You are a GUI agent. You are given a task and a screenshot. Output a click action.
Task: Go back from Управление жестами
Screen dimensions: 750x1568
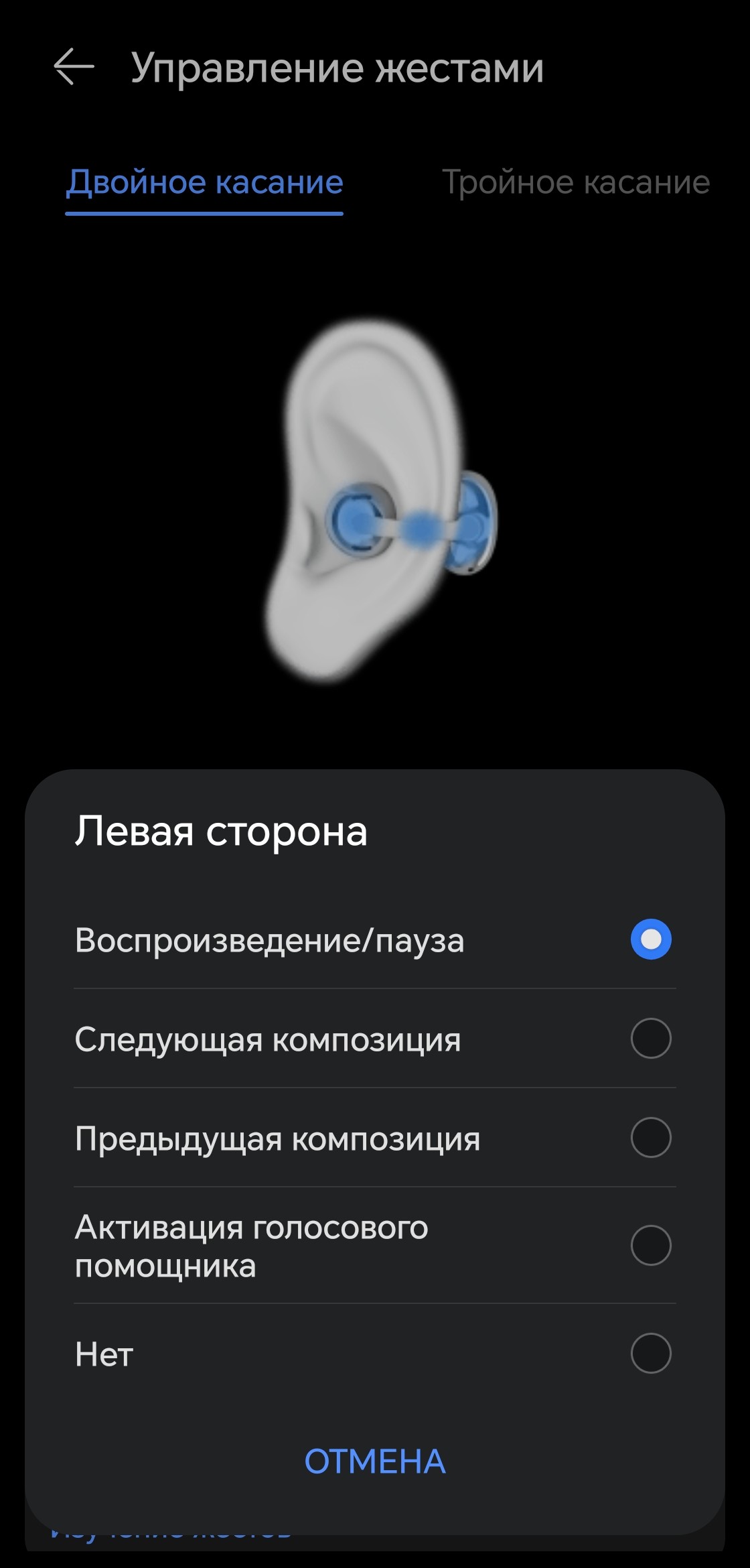pos(74,67)
